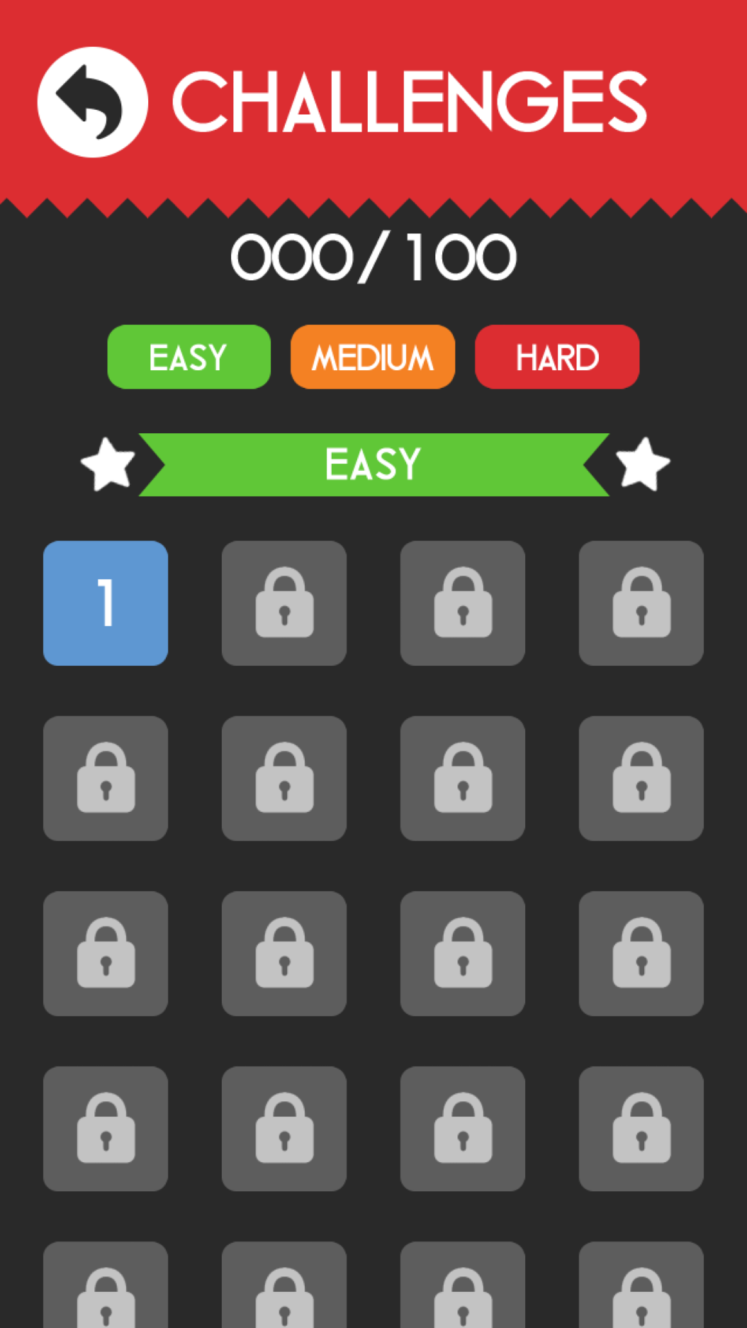Viewport: 747px width, 1328px height.
Task: Show the Hard difficulty challenges
Action: [x=557, y=357]
